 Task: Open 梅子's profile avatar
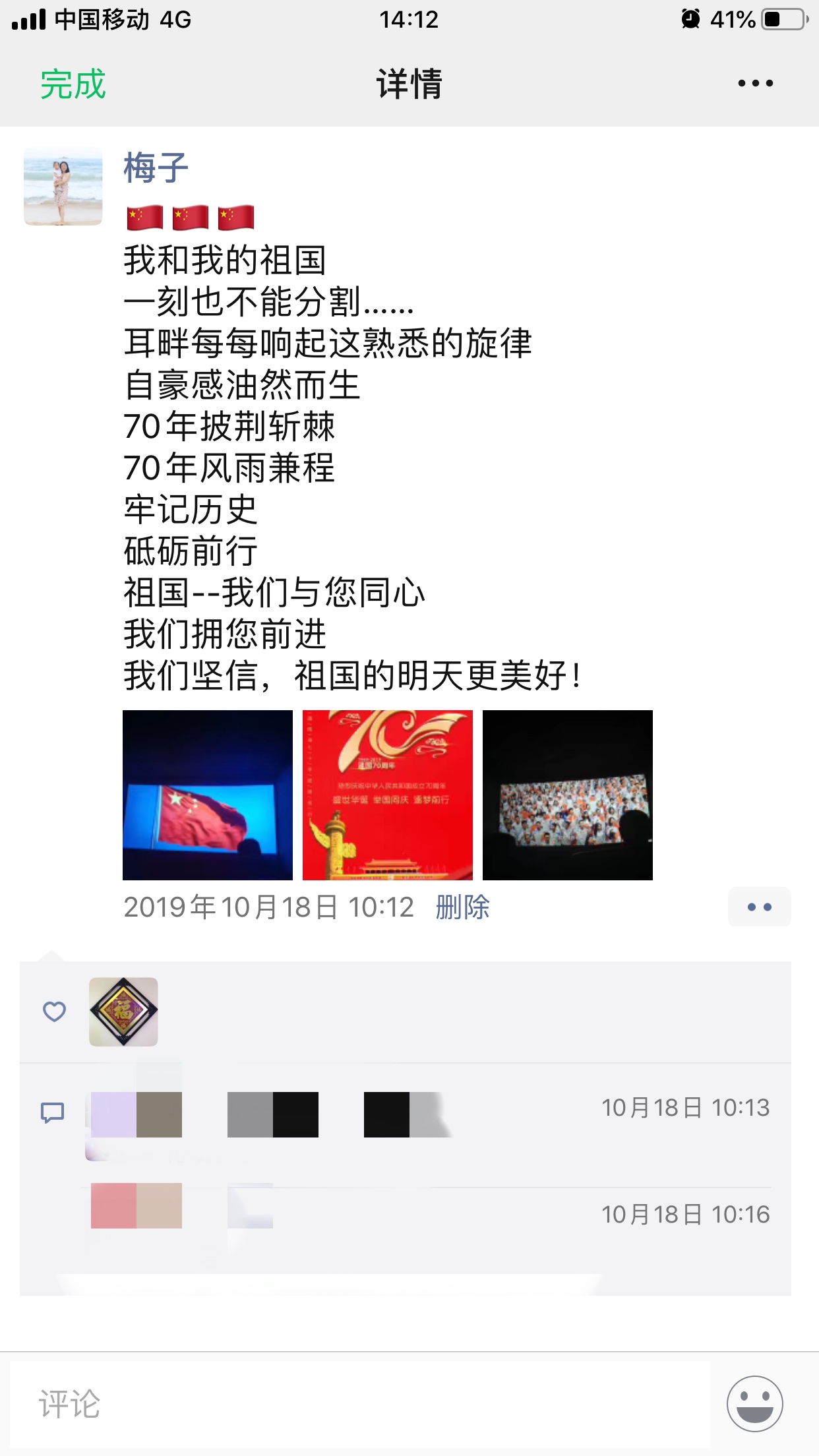pyautogui.click(x=63, y=187)
